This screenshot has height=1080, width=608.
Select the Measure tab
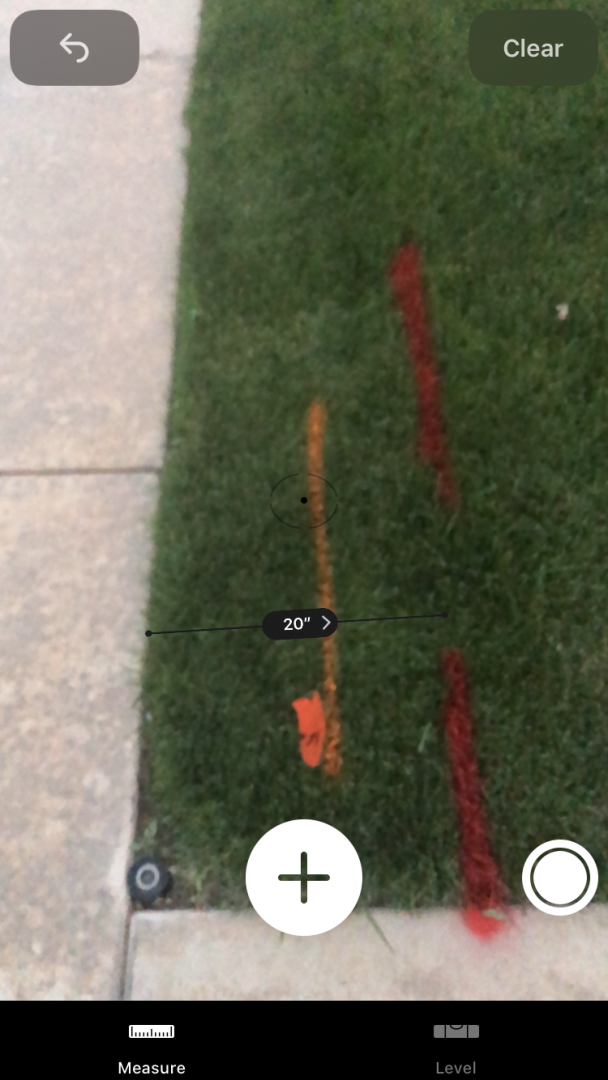(151, 1047)
